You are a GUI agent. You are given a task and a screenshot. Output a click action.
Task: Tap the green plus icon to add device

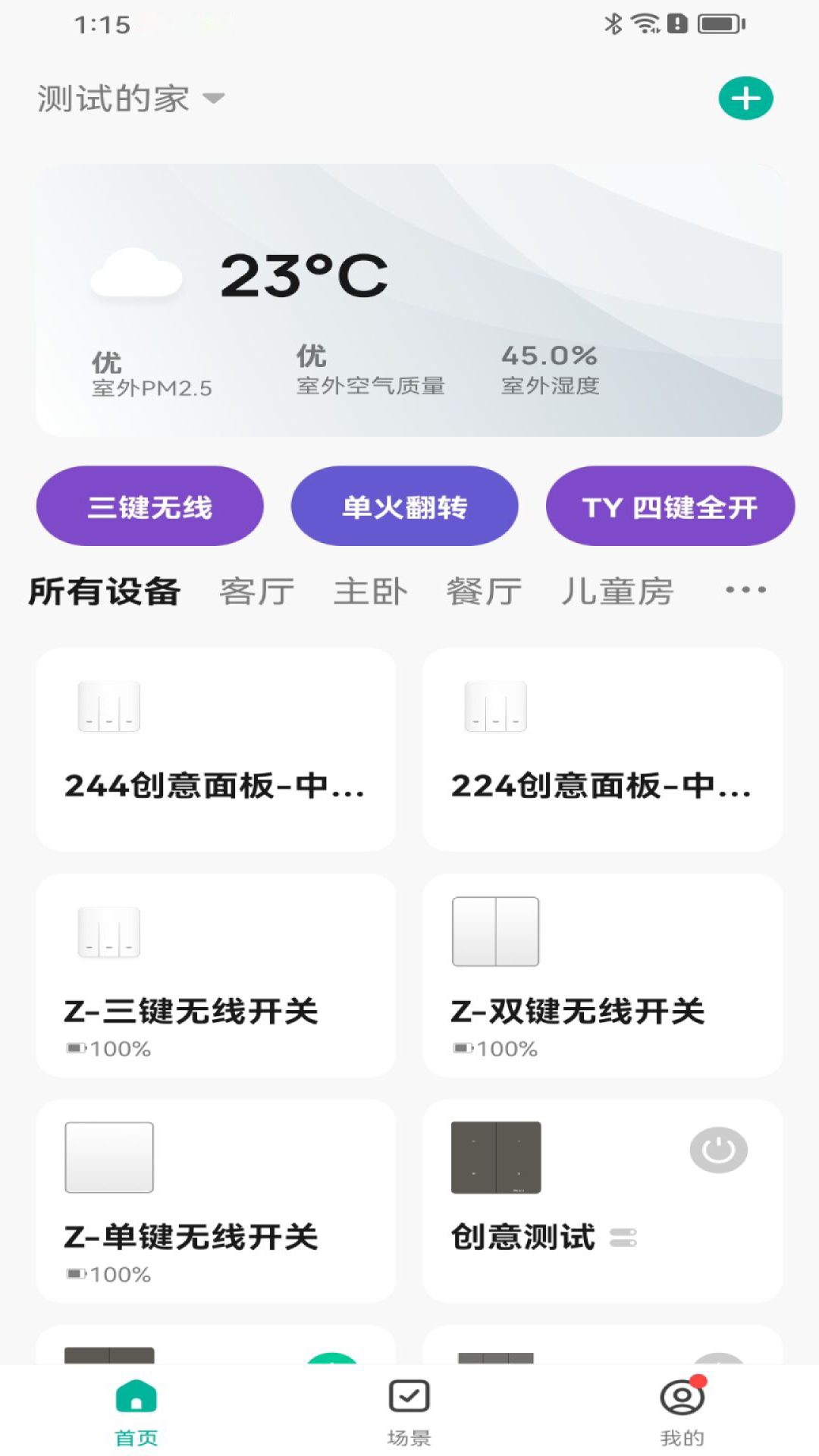[747, 98]
